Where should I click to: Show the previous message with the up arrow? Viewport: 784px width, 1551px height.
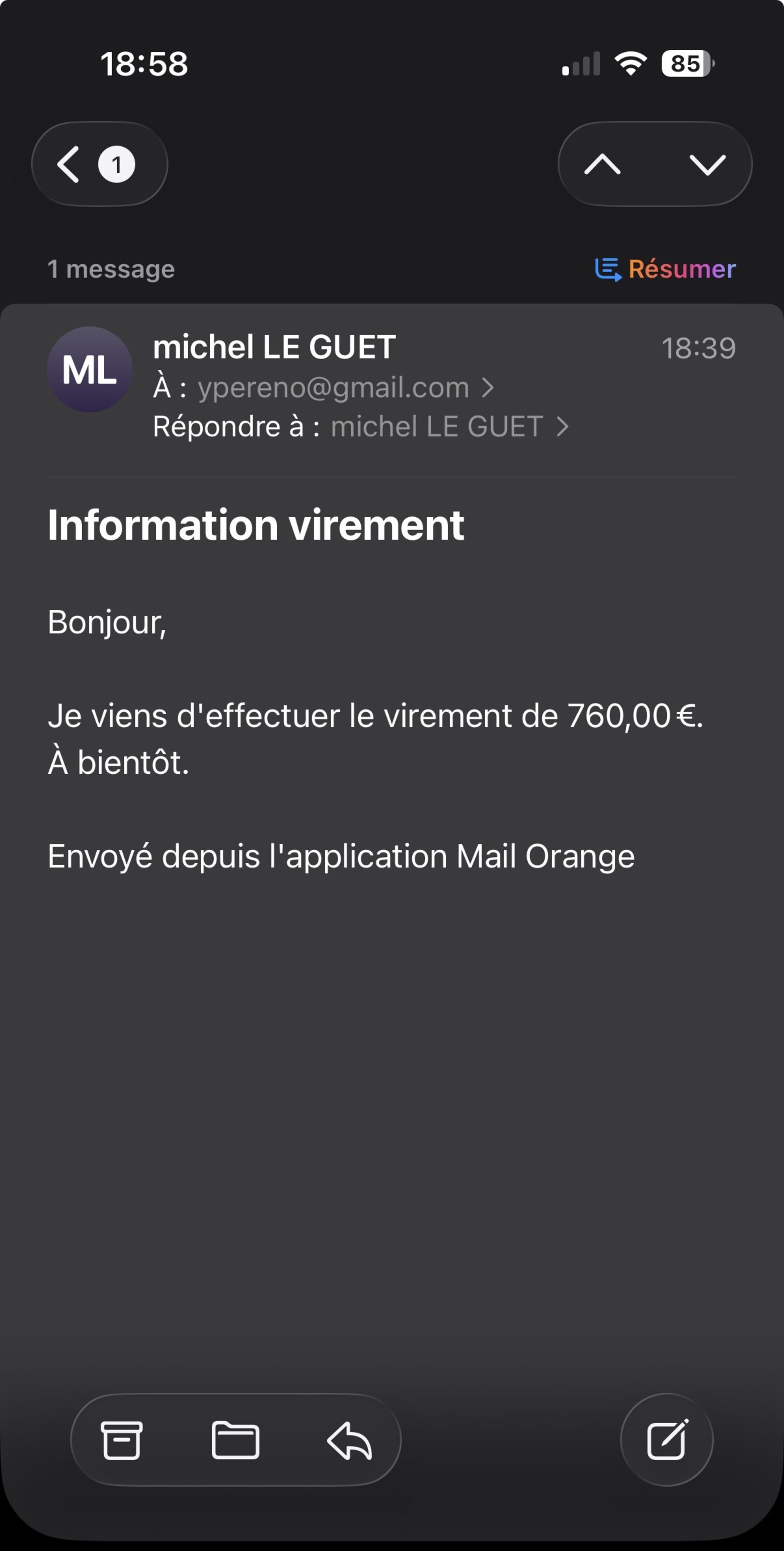[602, 164]
